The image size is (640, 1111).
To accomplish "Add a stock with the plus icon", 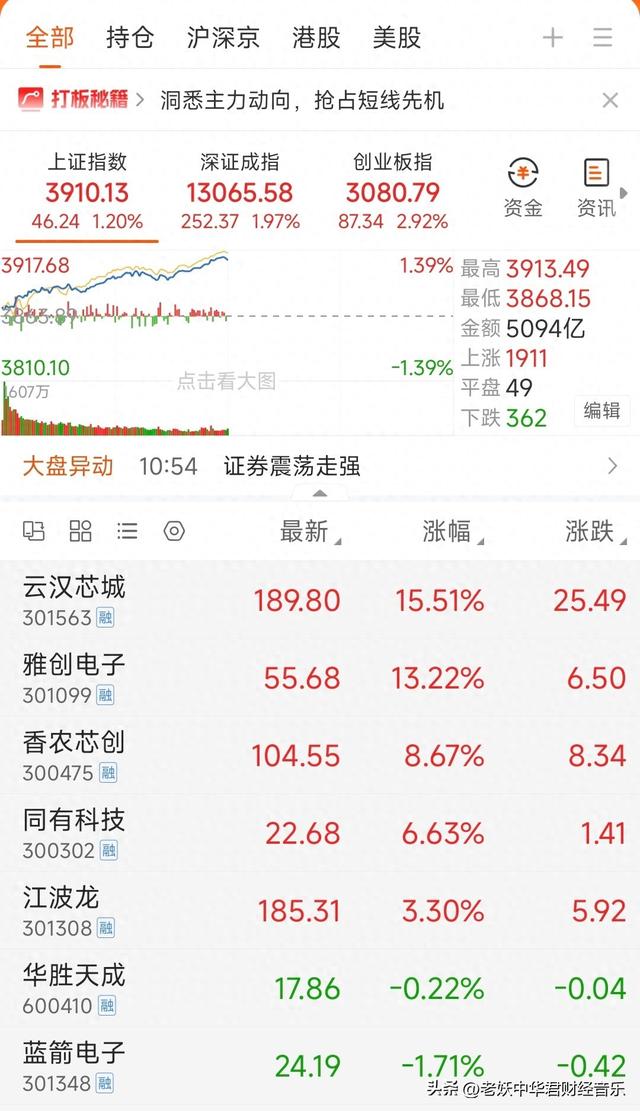I will pyautogui.click(x=553, y=38).
